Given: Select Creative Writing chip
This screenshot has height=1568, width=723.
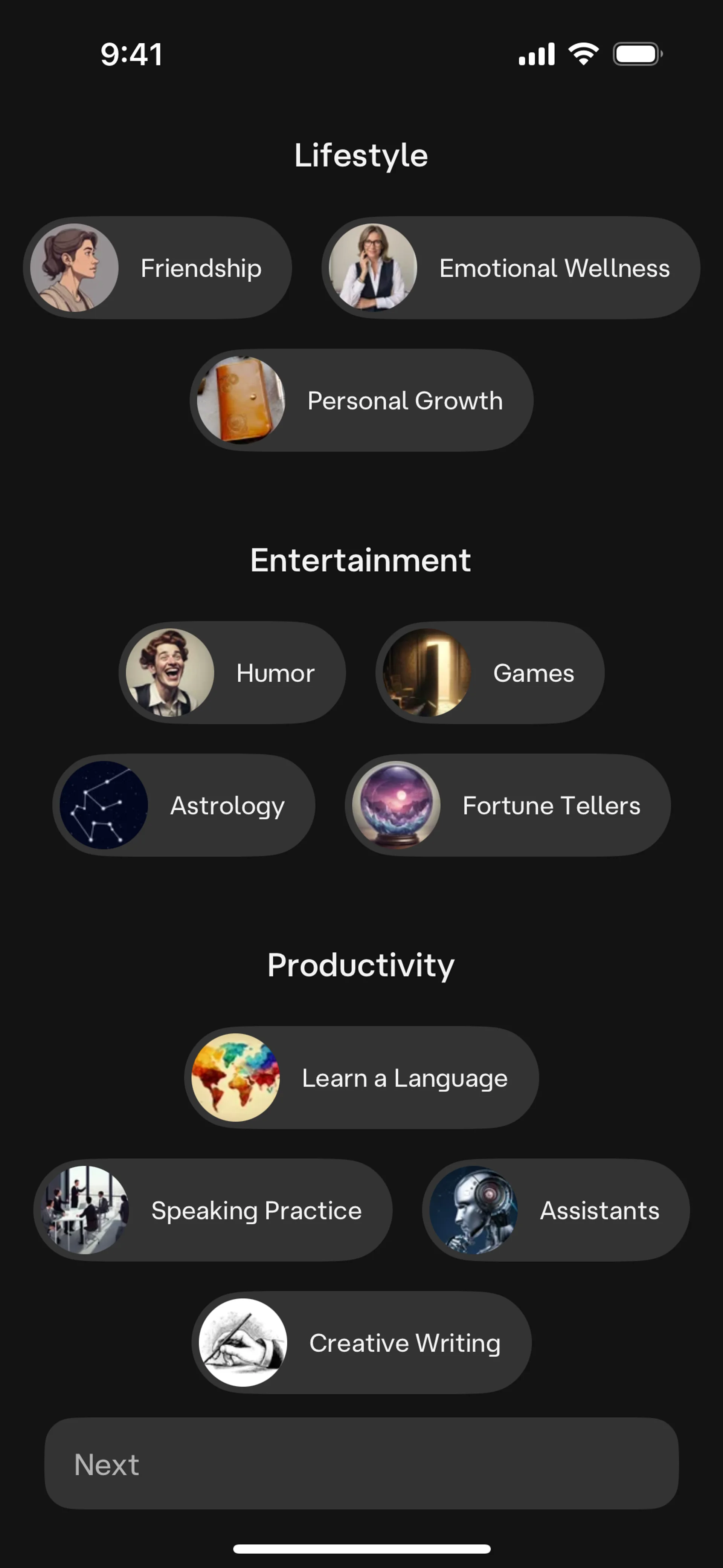Looking at the screenshot, I should coord(361,1343).
